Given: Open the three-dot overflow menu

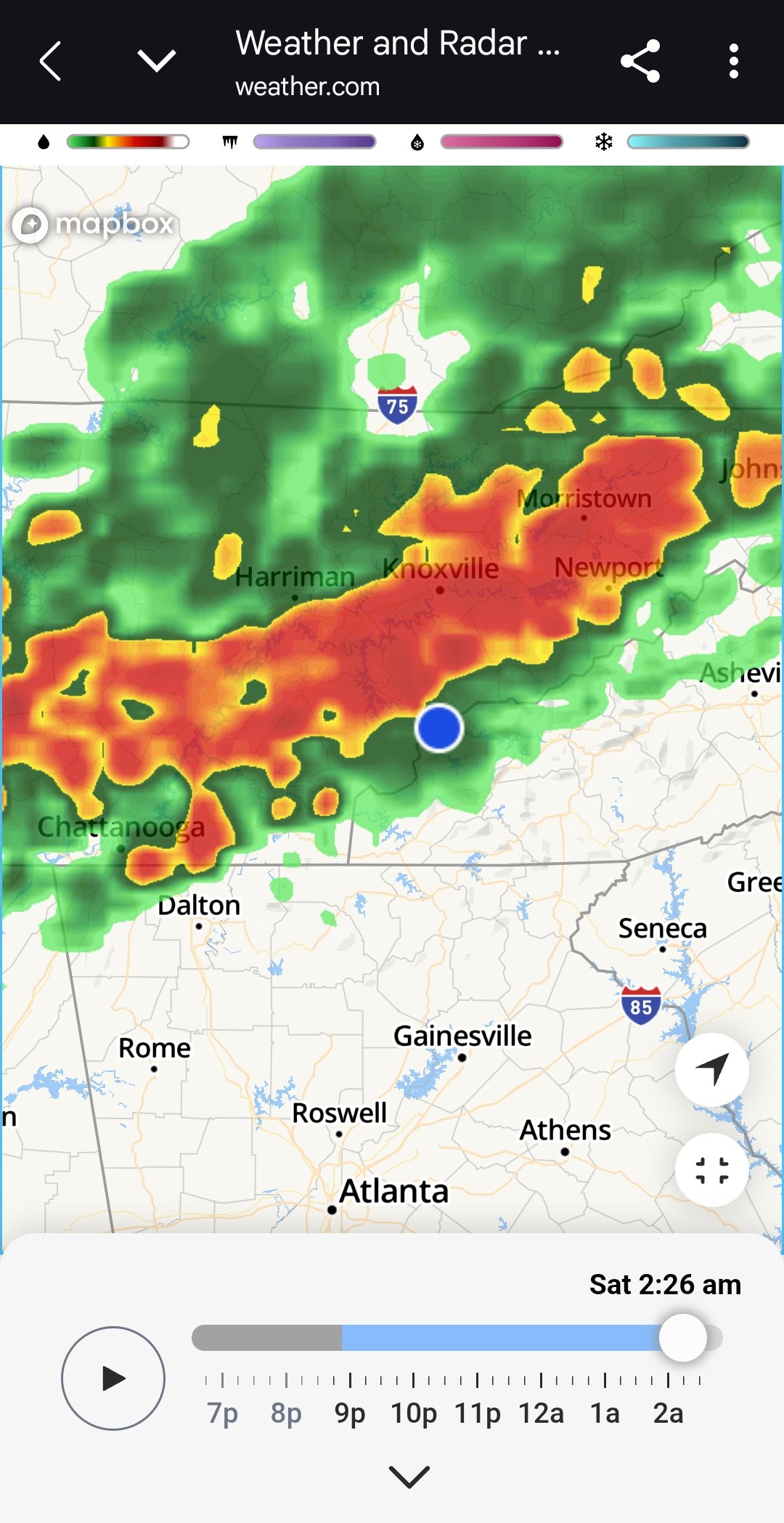Looking at the screenshot, I should (x=734, y=61).
